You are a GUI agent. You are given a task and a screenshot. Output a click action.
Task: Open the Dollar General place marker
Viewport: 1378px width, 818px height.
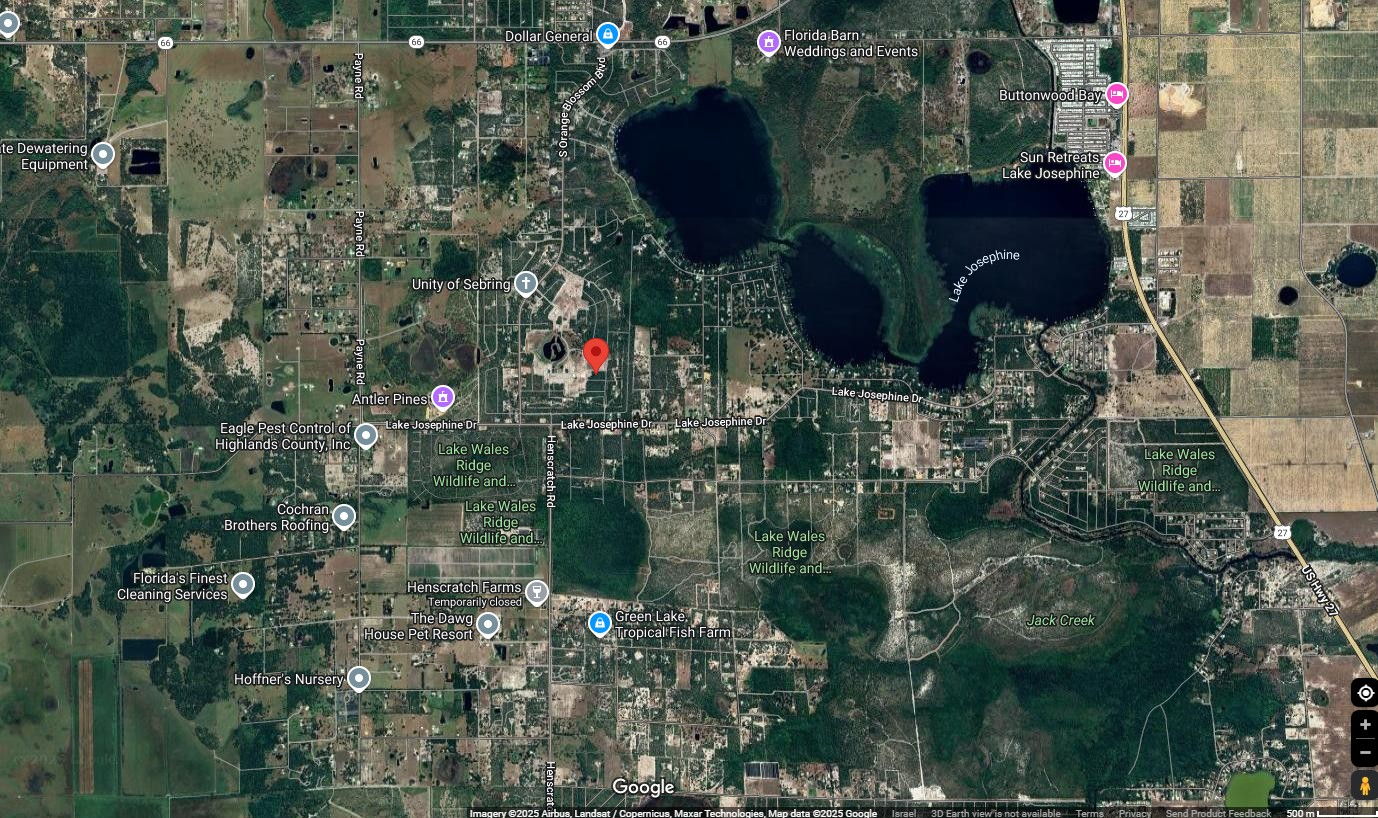607,35
